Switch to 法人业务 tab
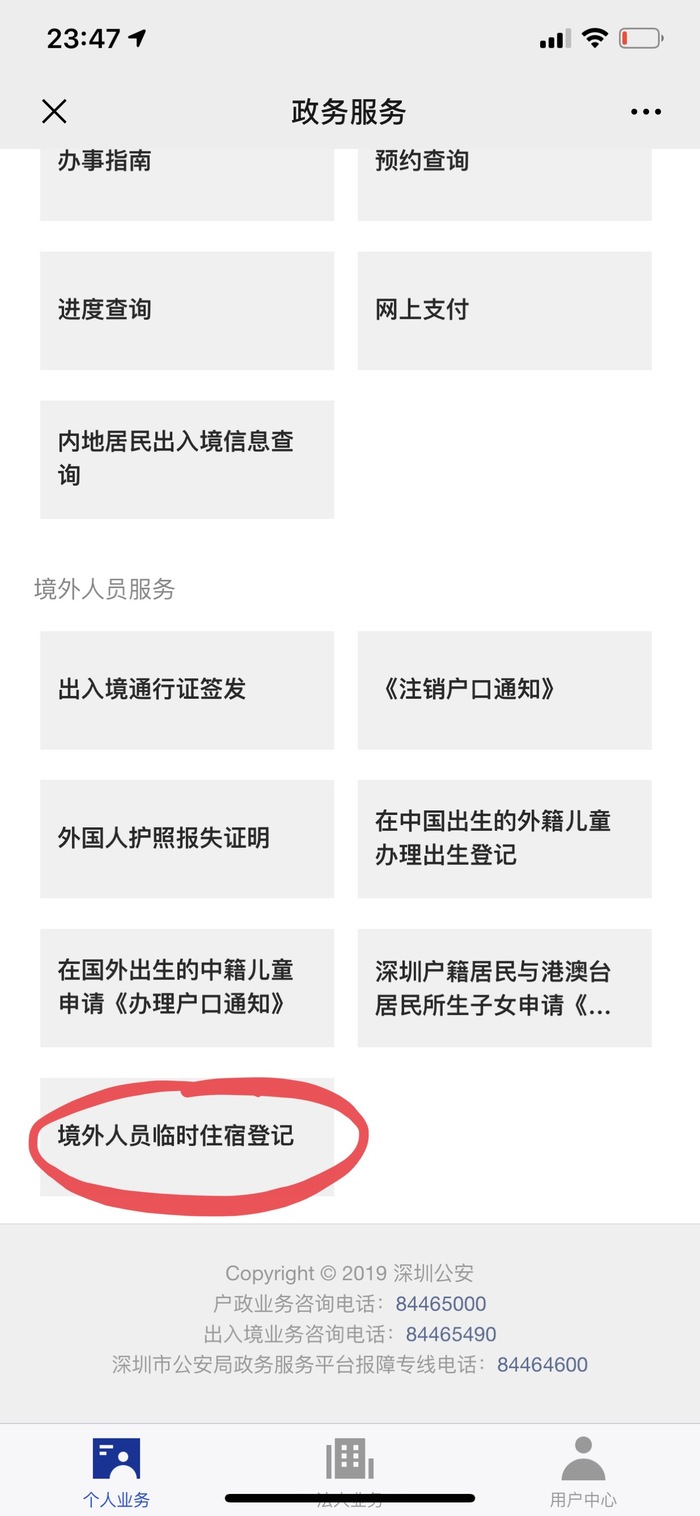700x1516 pixels. (349, 1472)
